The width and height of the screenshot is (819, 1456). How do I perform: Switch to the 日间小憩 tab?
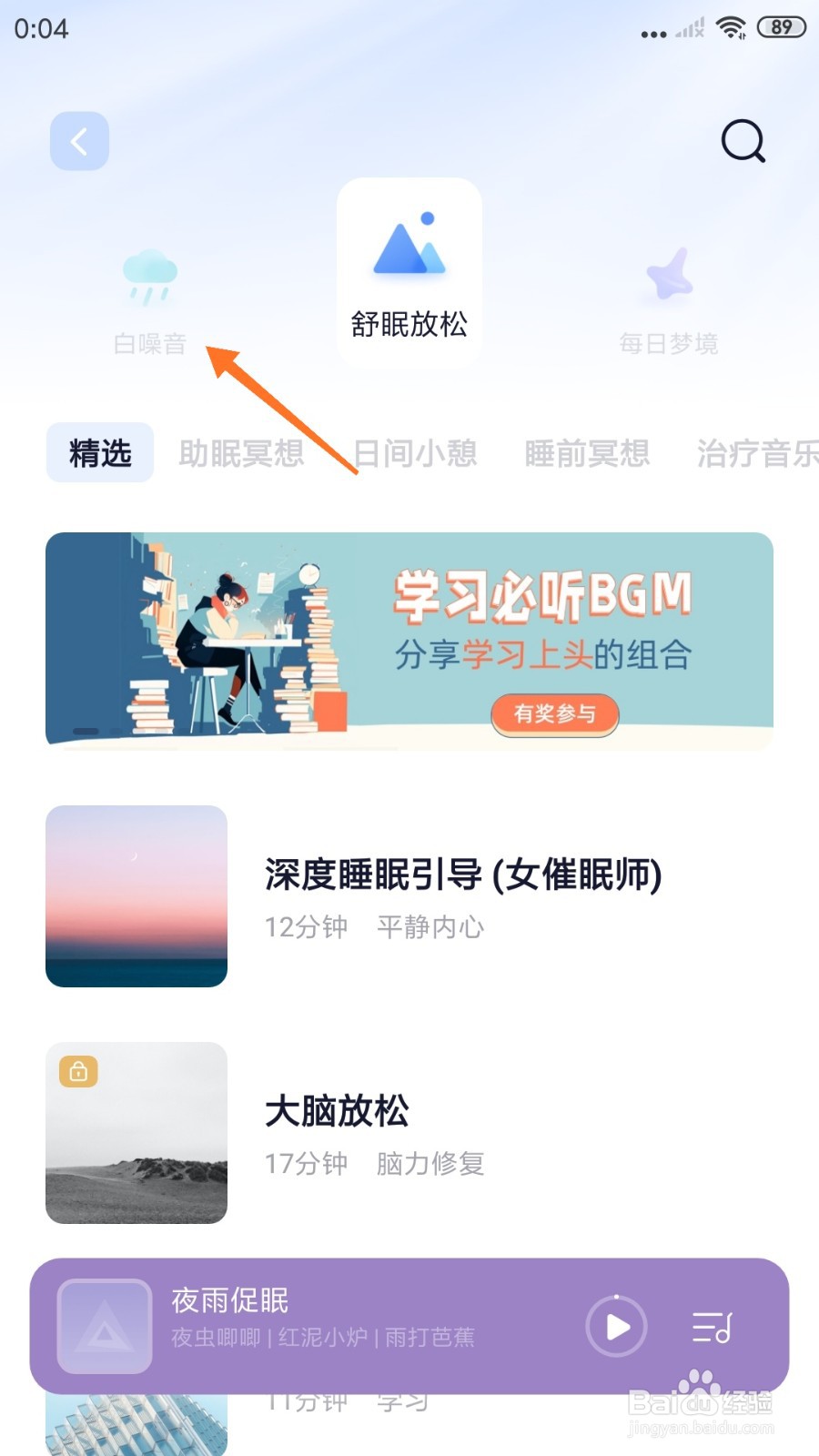coord(417,452)
